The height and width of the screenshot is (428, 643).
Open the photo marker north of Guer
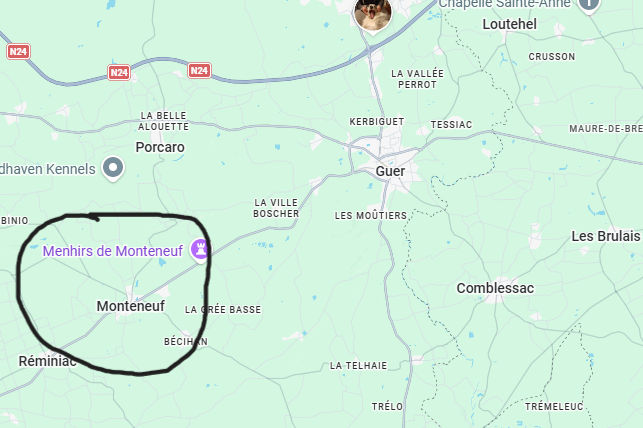point(372,12)
